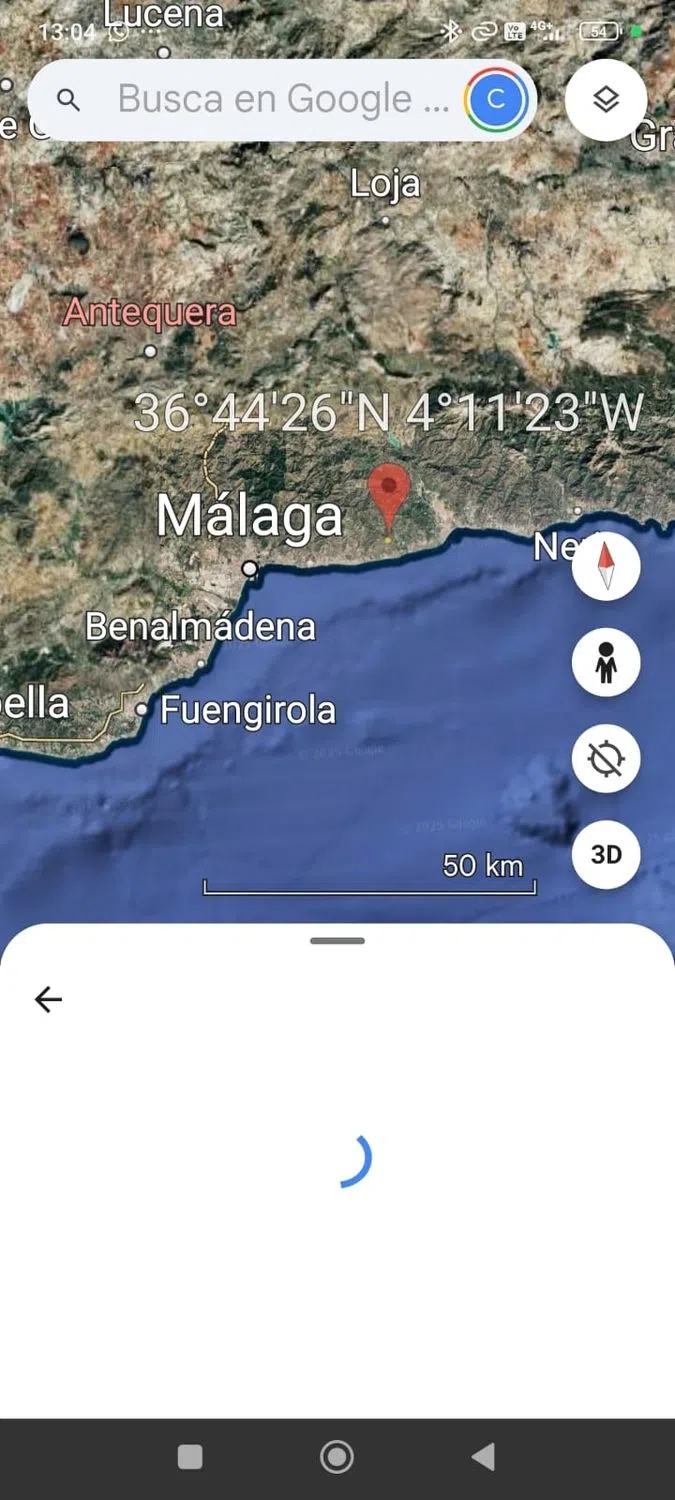Image resolution: width=675 pixels, height=1500 pixels.
Task: Reset map orientation with the compass
Action: [606, 567]
